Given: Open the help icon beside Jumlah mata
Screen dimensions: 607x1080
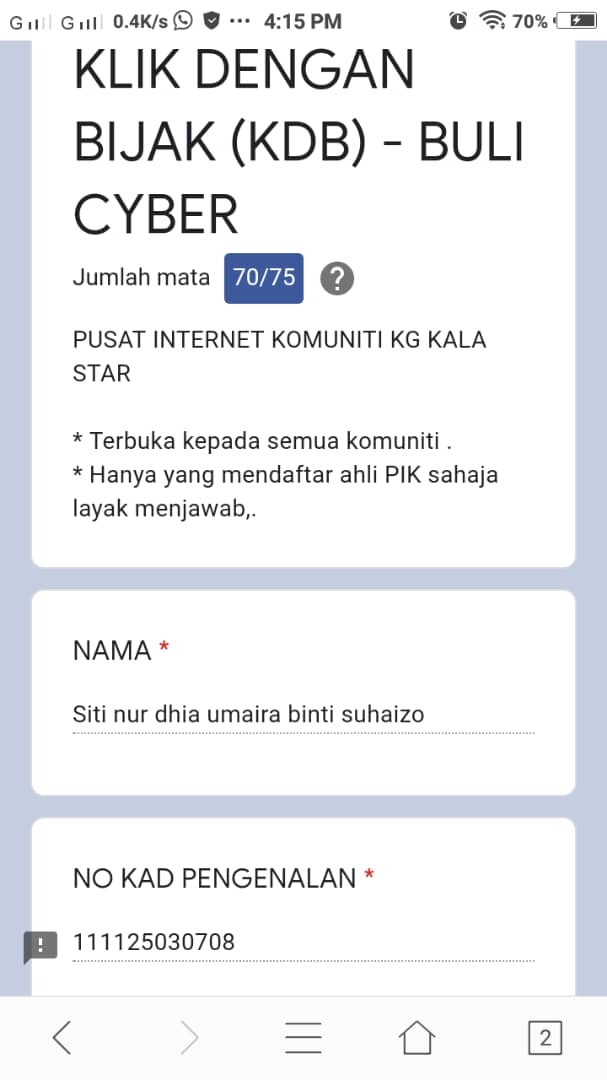Looking at the screenshot, I should pyautogui.click(x=337, y=279).
